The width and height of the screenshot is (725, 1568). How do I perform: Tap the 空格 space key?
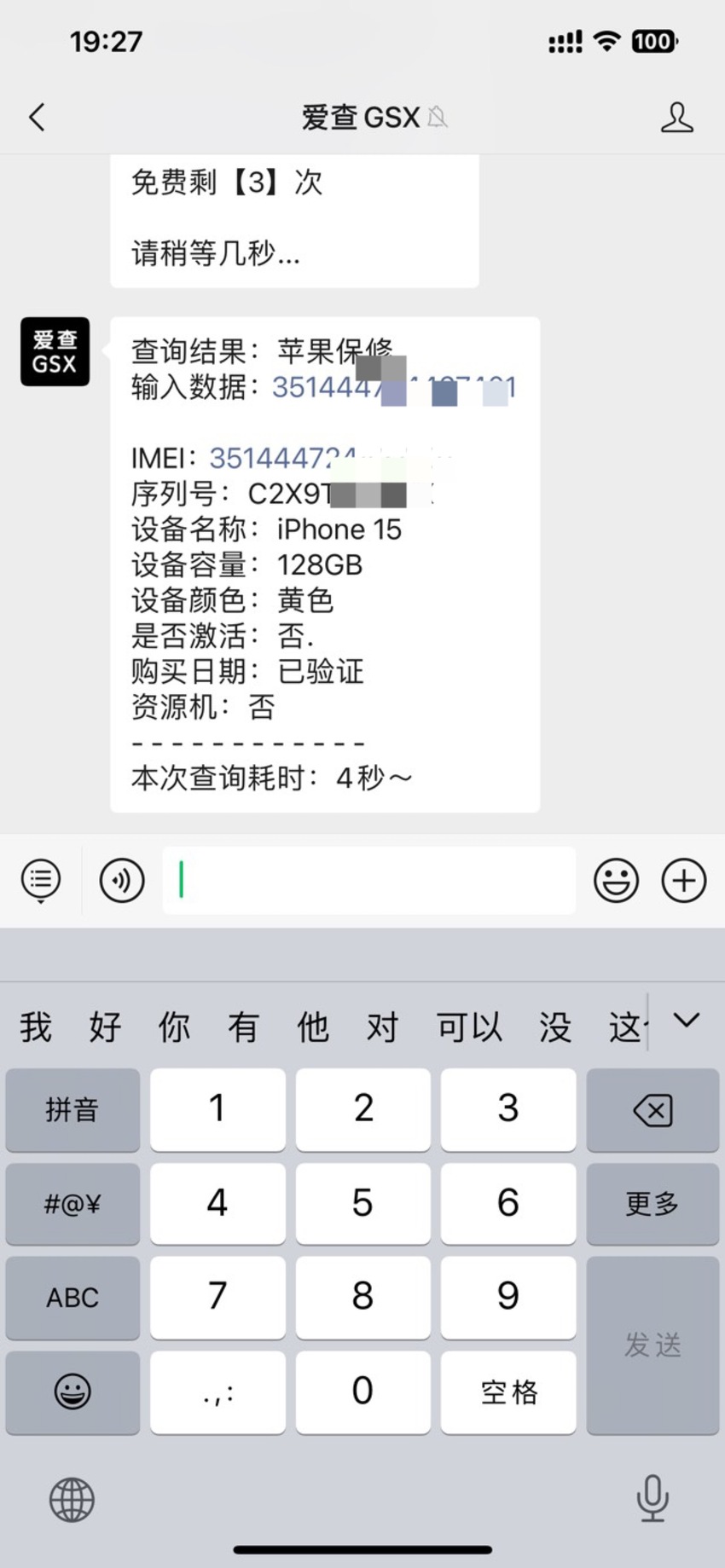(508, 1392)
